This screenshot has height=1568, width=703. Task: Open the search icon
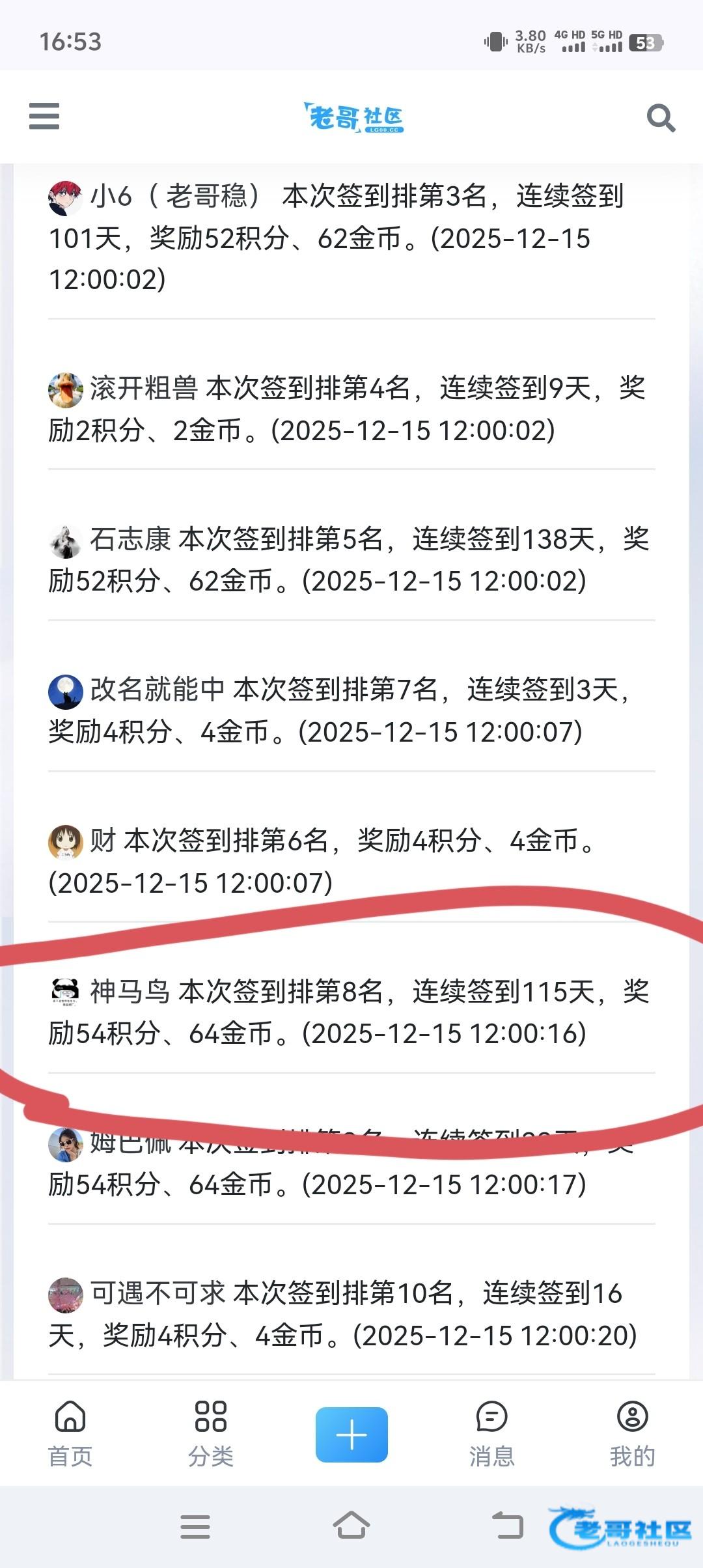[x=660, y=118]
